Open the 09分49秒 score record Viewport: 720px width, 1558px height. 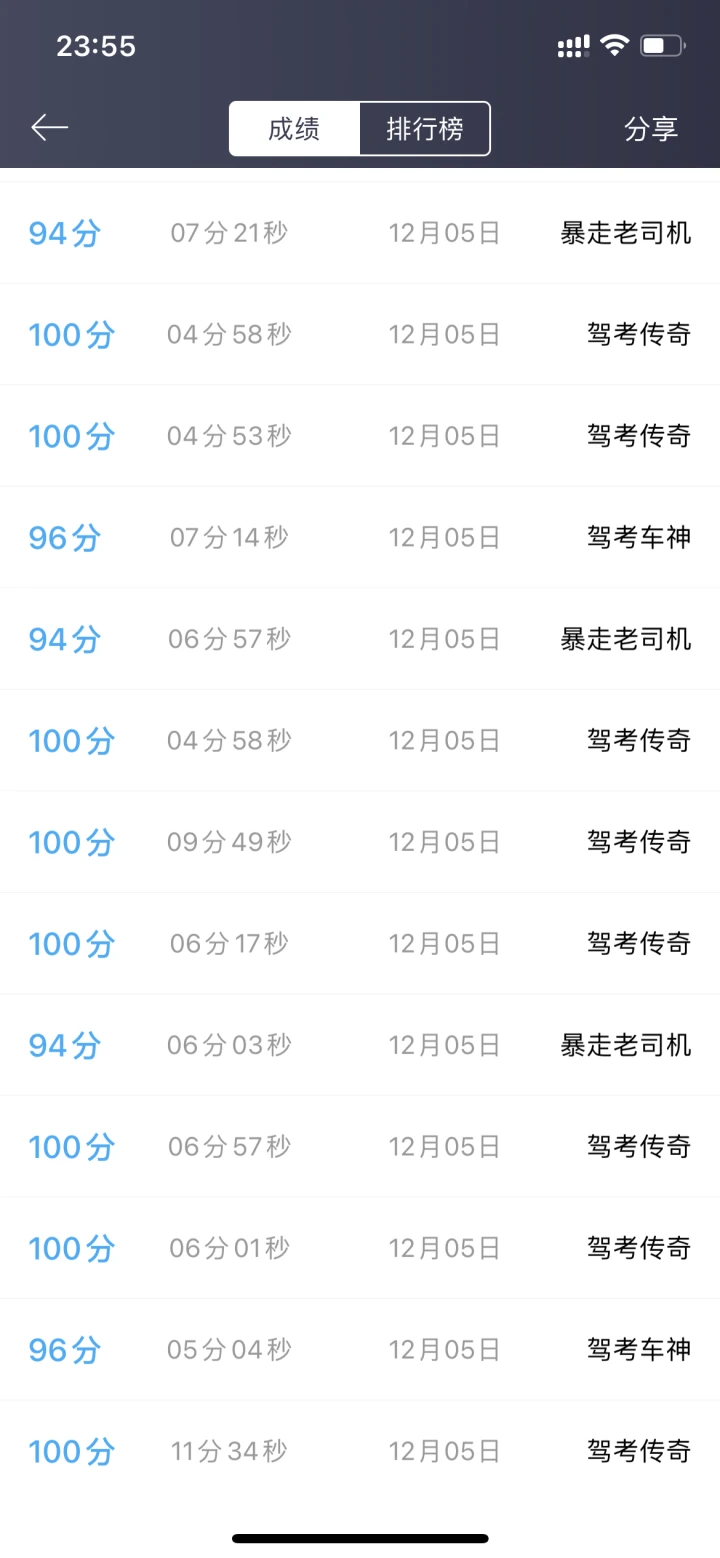pyautogui.click(x=360, y=842)
